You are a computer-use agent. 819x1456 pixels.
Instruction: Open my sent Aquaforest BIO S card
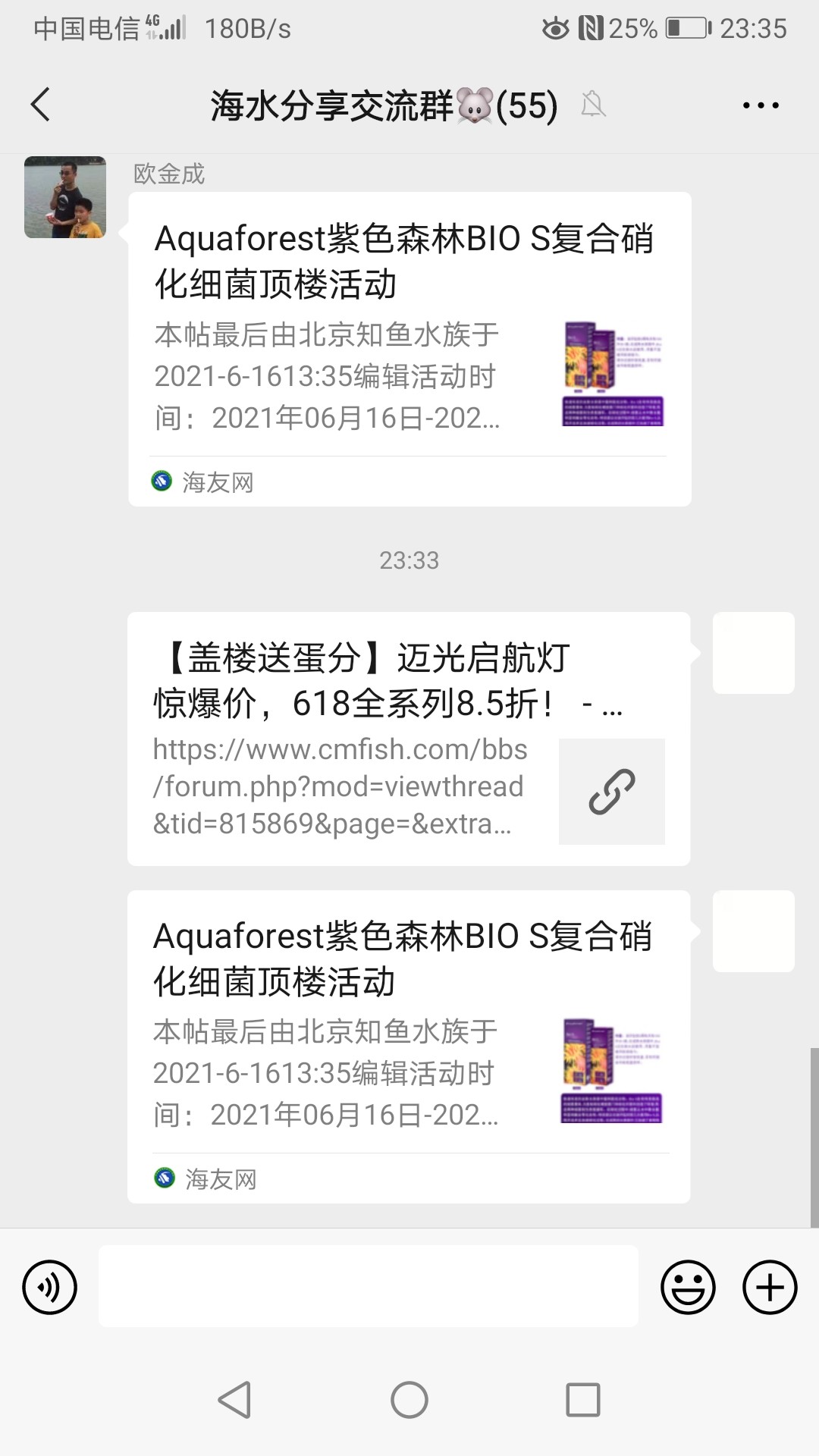408,1046
